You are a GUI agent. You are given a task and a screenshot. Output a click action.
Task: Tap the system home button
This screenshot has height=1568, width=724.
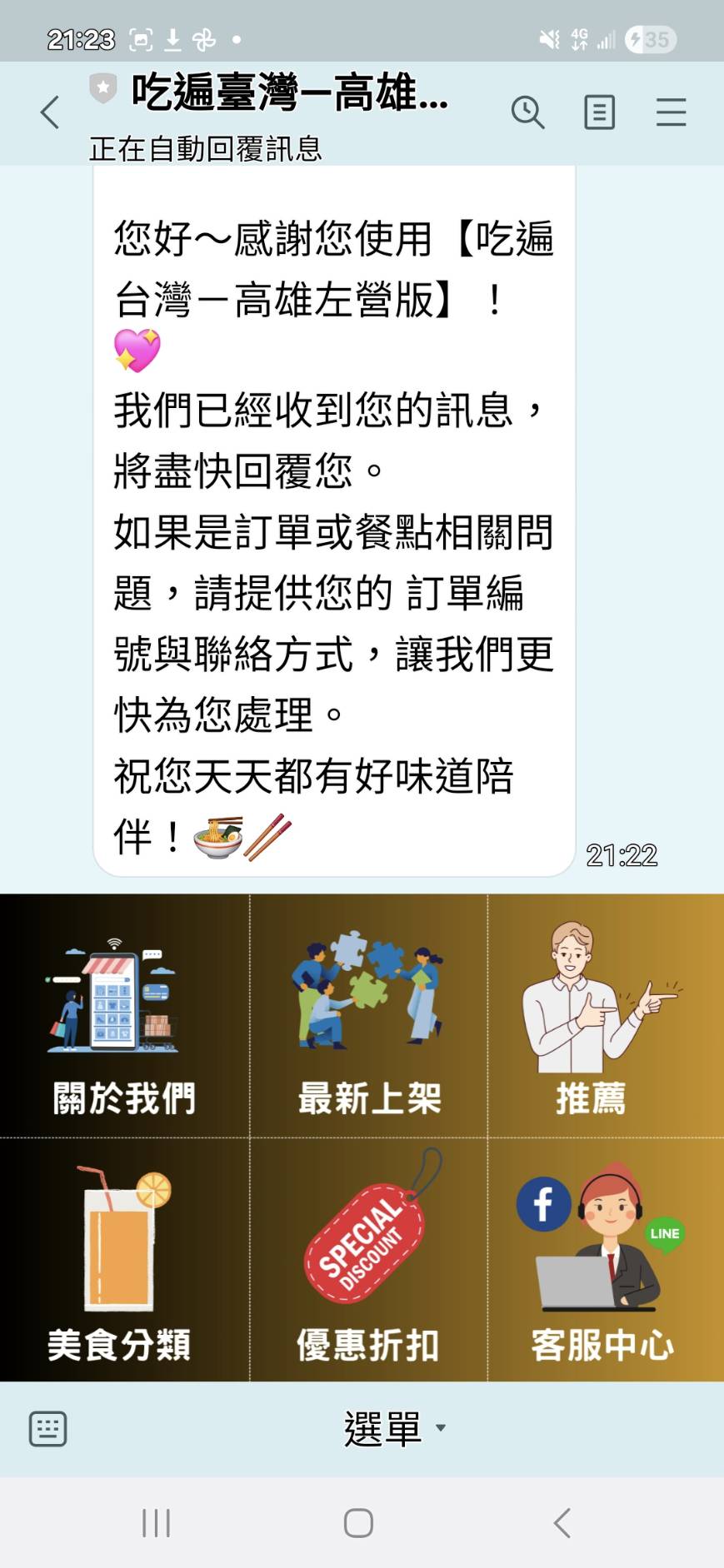click(x=358, y=1523)
